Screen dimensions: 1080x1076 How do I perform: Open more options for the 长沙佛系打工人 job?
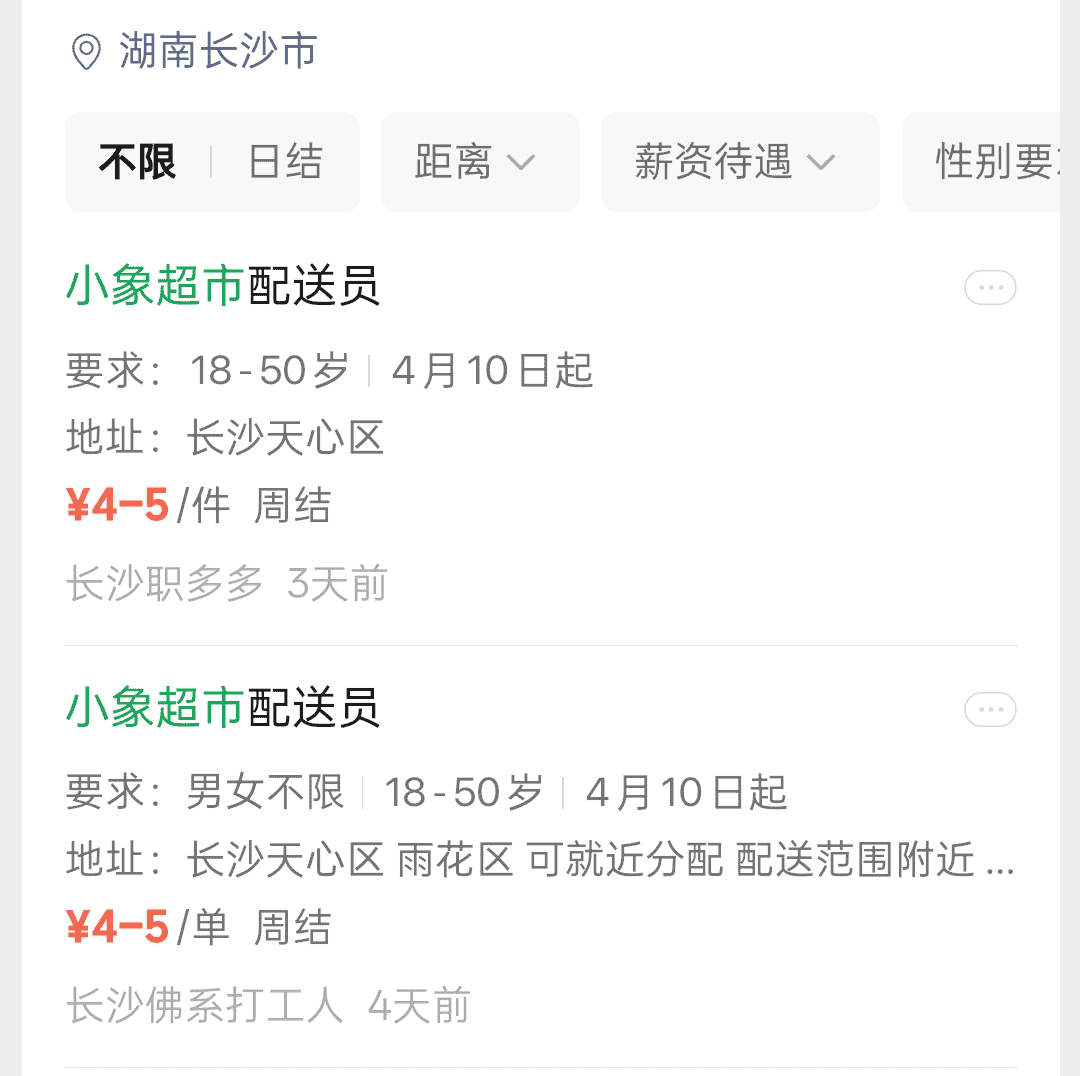(x=990, y=710)
